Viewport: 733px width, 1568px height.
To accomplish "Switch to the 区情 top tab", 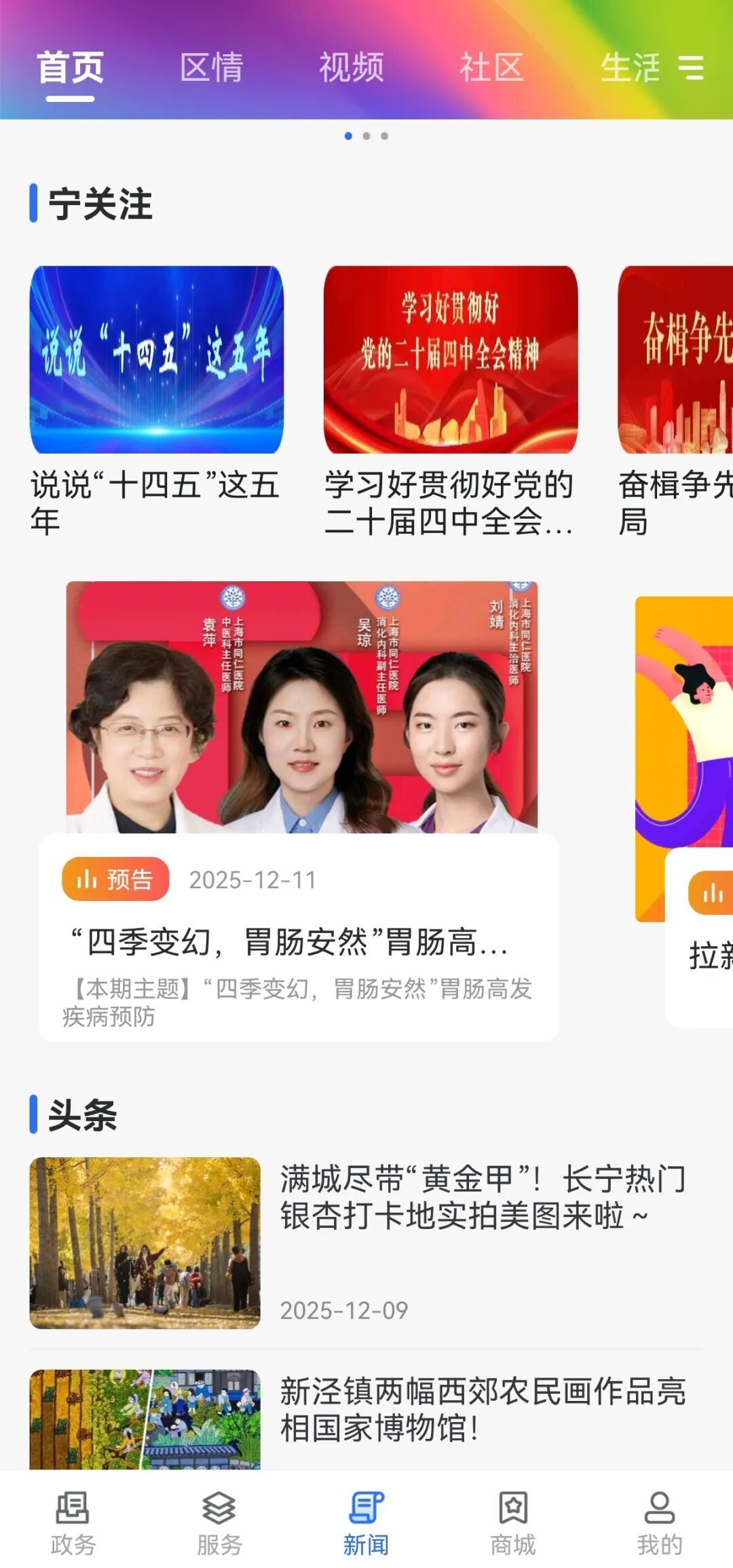I will (211, 67).
